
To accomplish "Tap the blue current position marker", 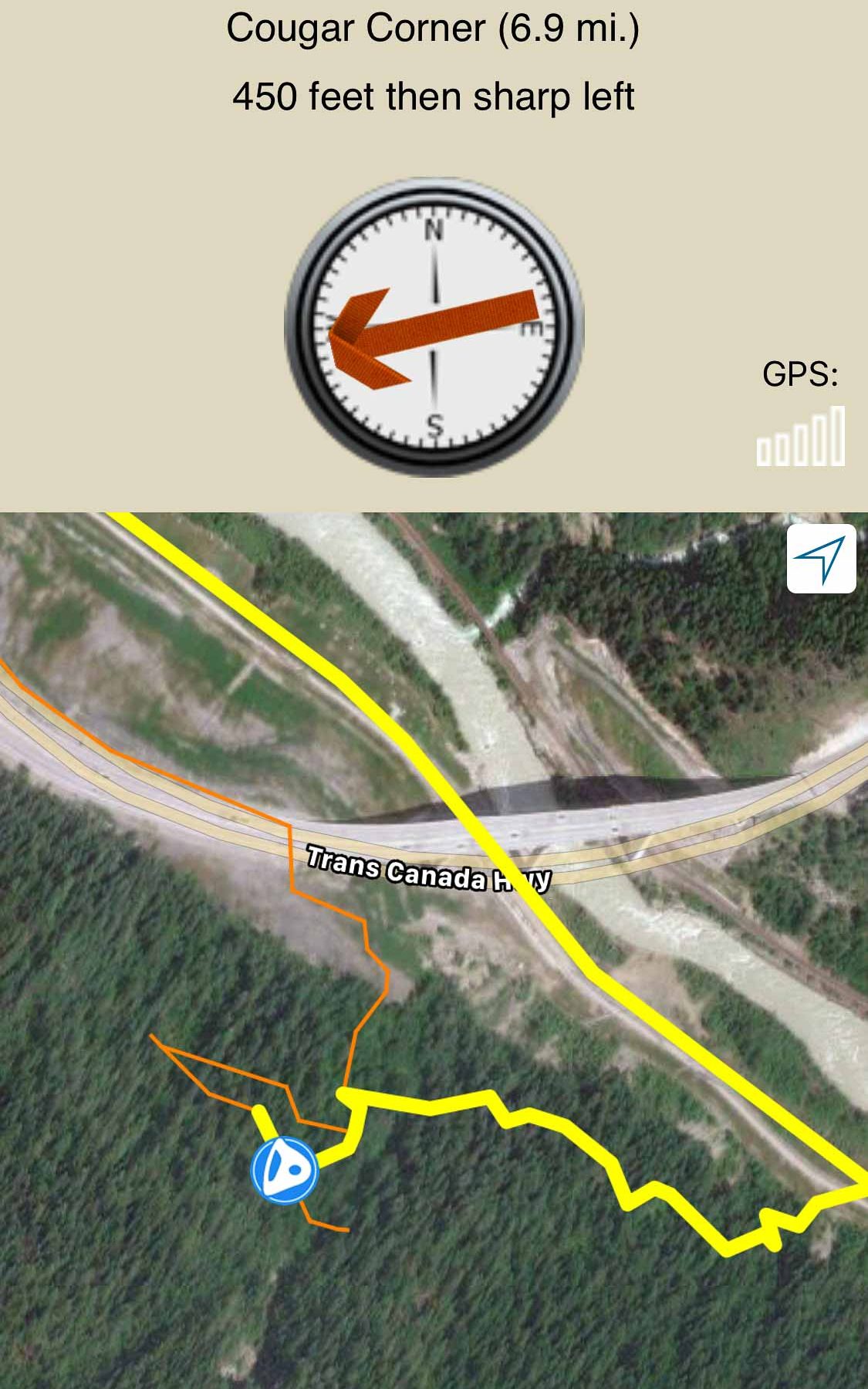I will click(x=285, y=1170).
